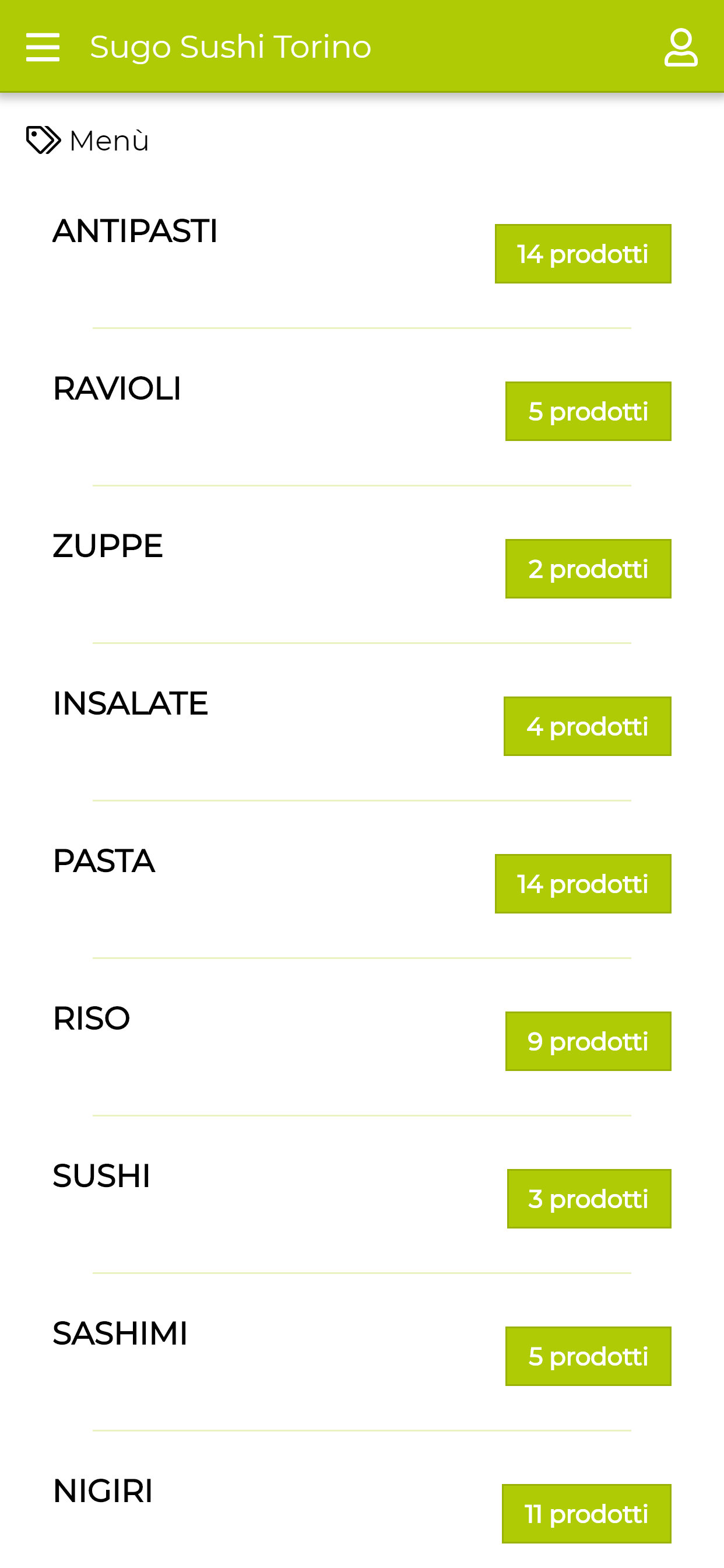This screenshot has width=724, height=1568.
Task: Open the hamburger drawer menu
Action: (43, 47)
